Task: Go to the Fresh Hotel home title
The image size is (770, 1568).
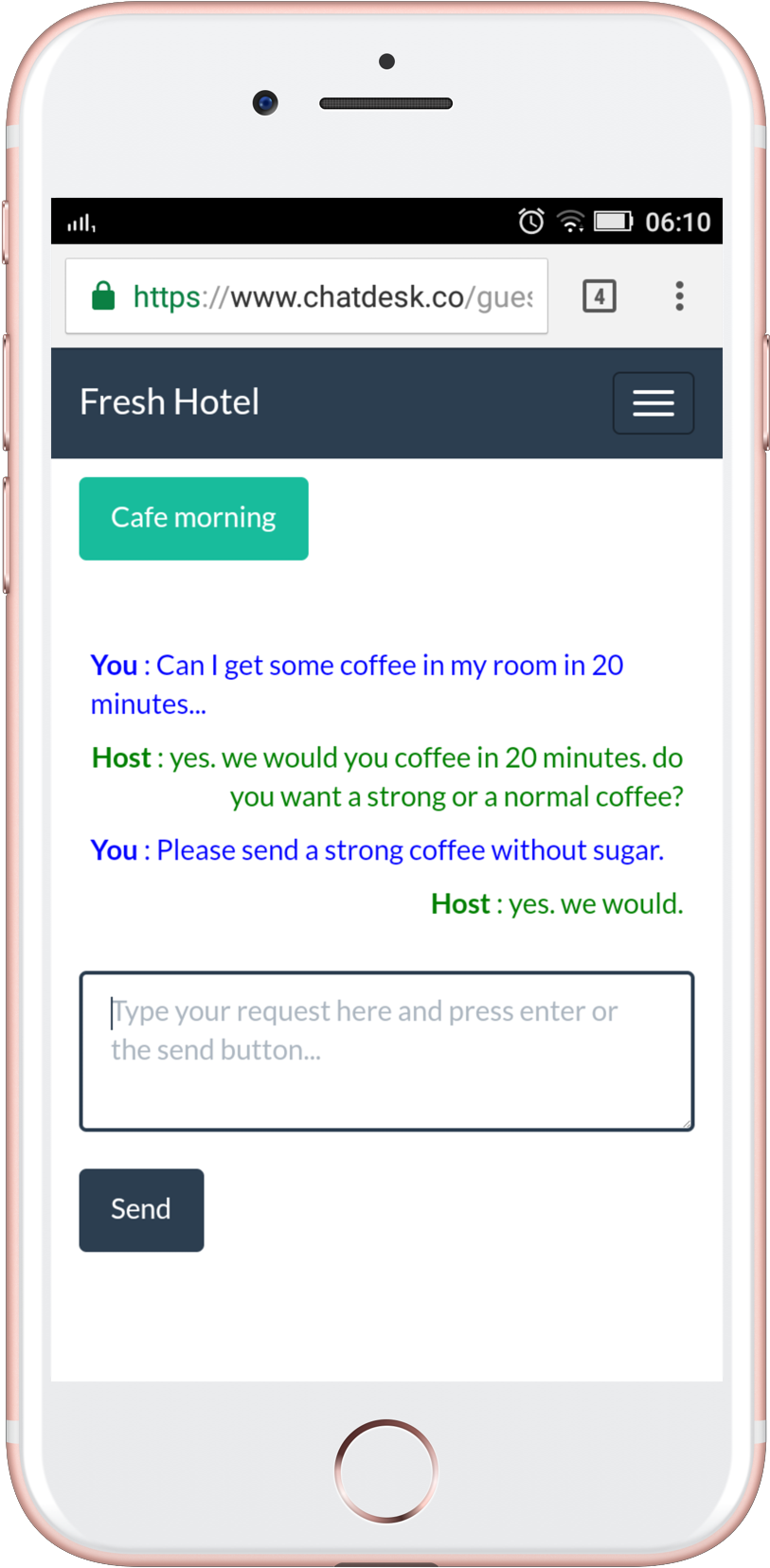Action: point(170,402)
